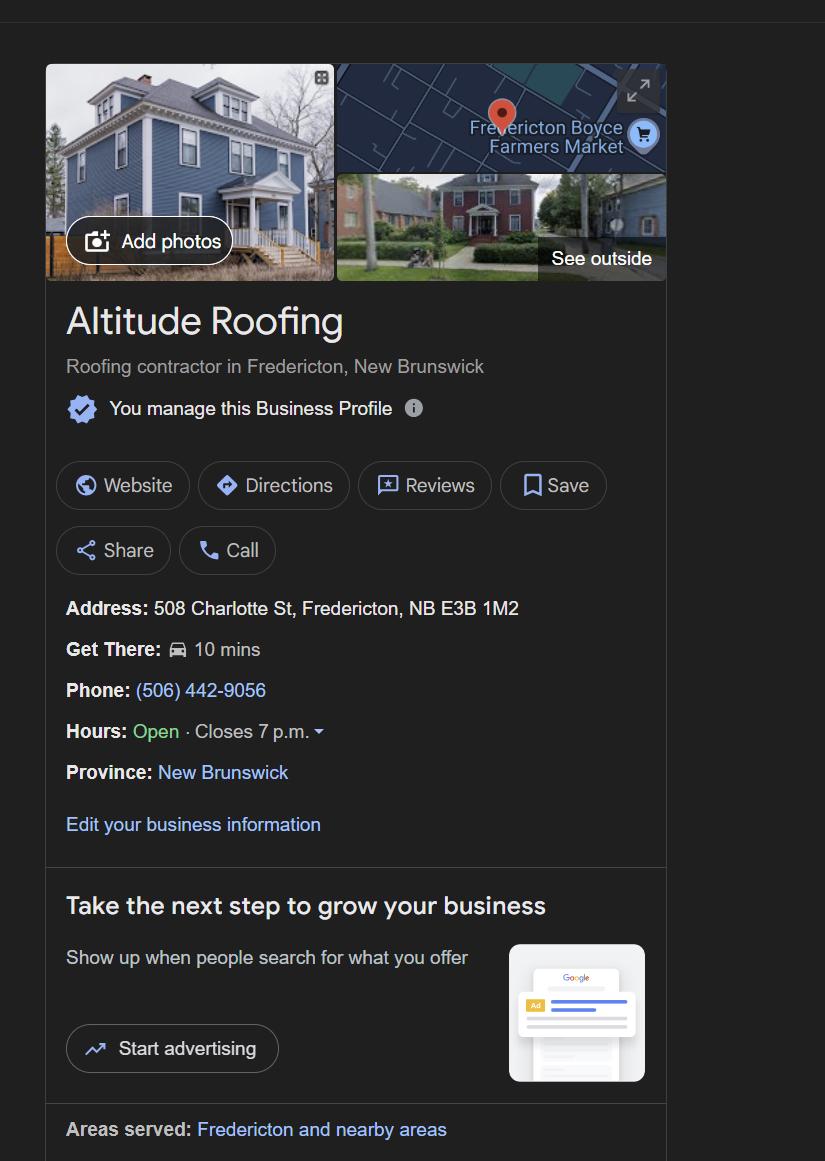This screenshot has width=825, height=1161.
Task: Start advertising your business
Action: (172, 1048)
